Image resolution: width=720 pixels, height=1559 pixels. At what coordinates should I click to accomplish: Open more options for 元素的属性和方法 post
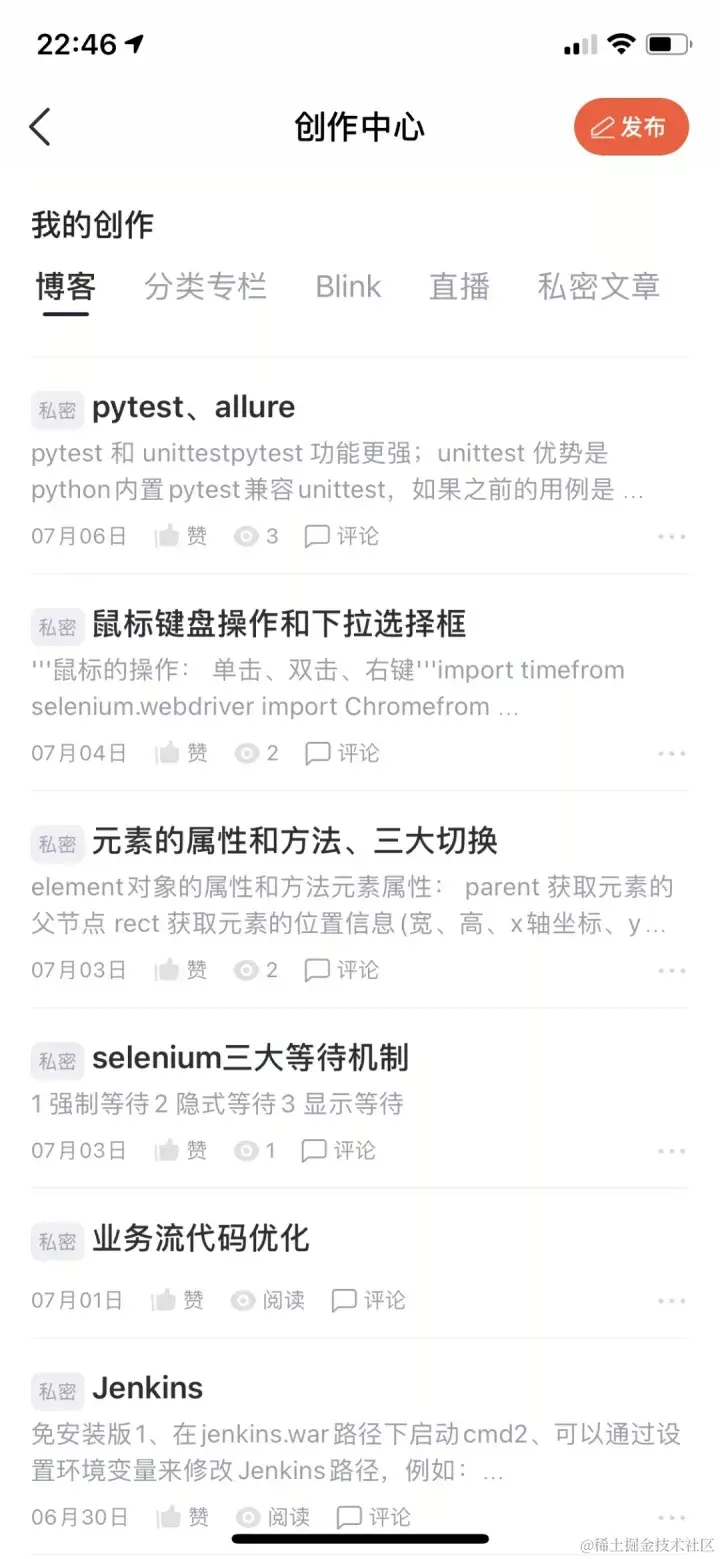click(671, 970)
